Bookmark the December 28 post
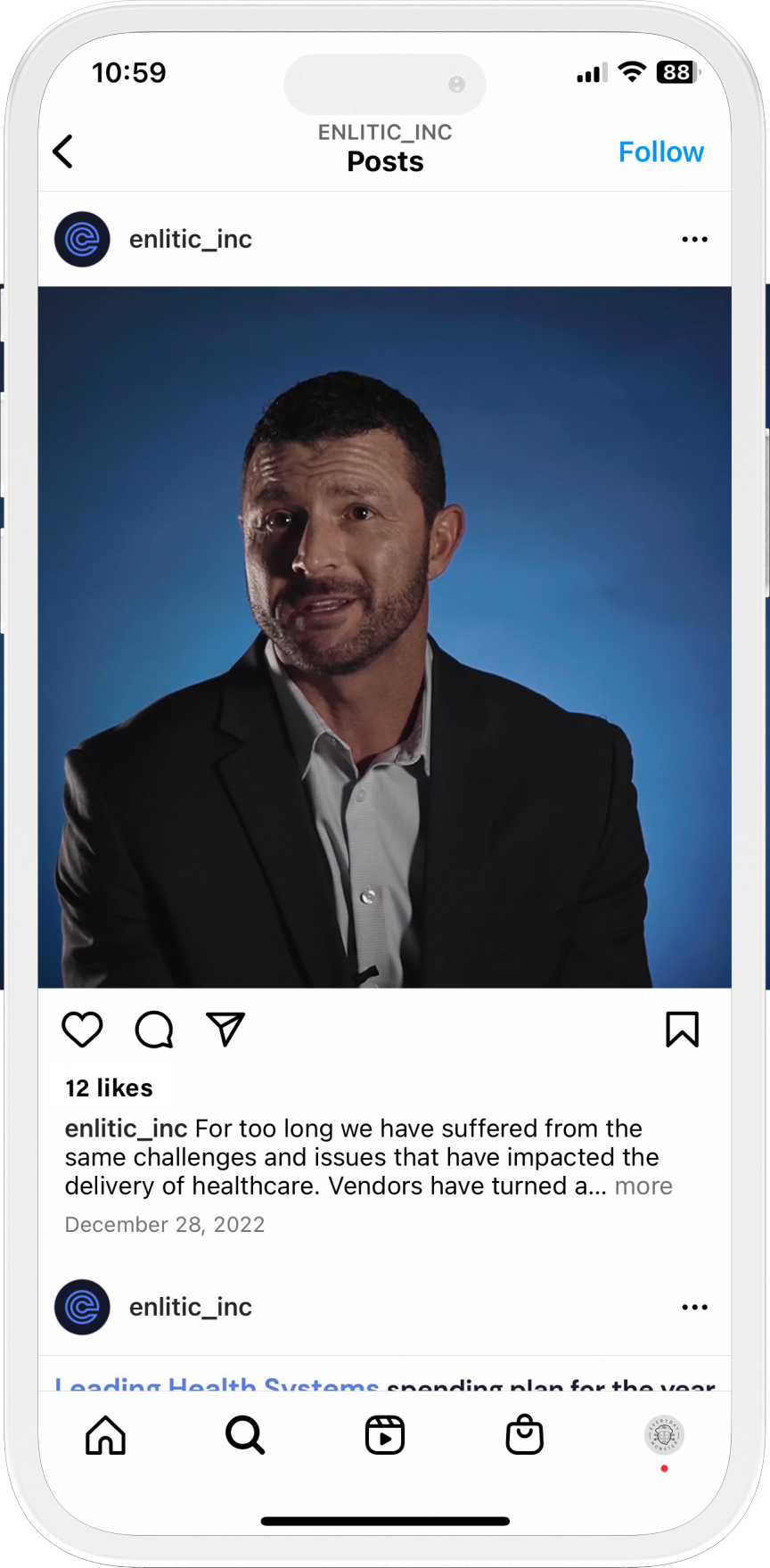This screenshot has height=1568, width=770. (682, 1030)
